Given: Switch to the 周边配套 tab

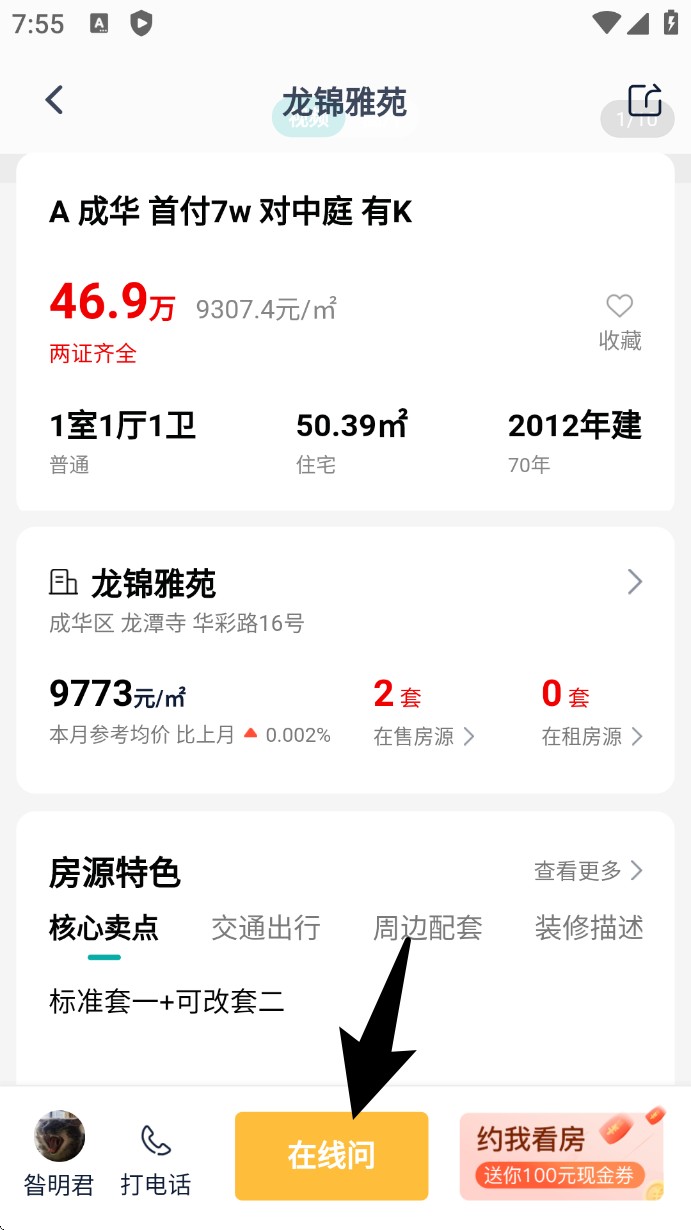Looking at the screenshot, I should pyautogui.click(x=428, y=928).
